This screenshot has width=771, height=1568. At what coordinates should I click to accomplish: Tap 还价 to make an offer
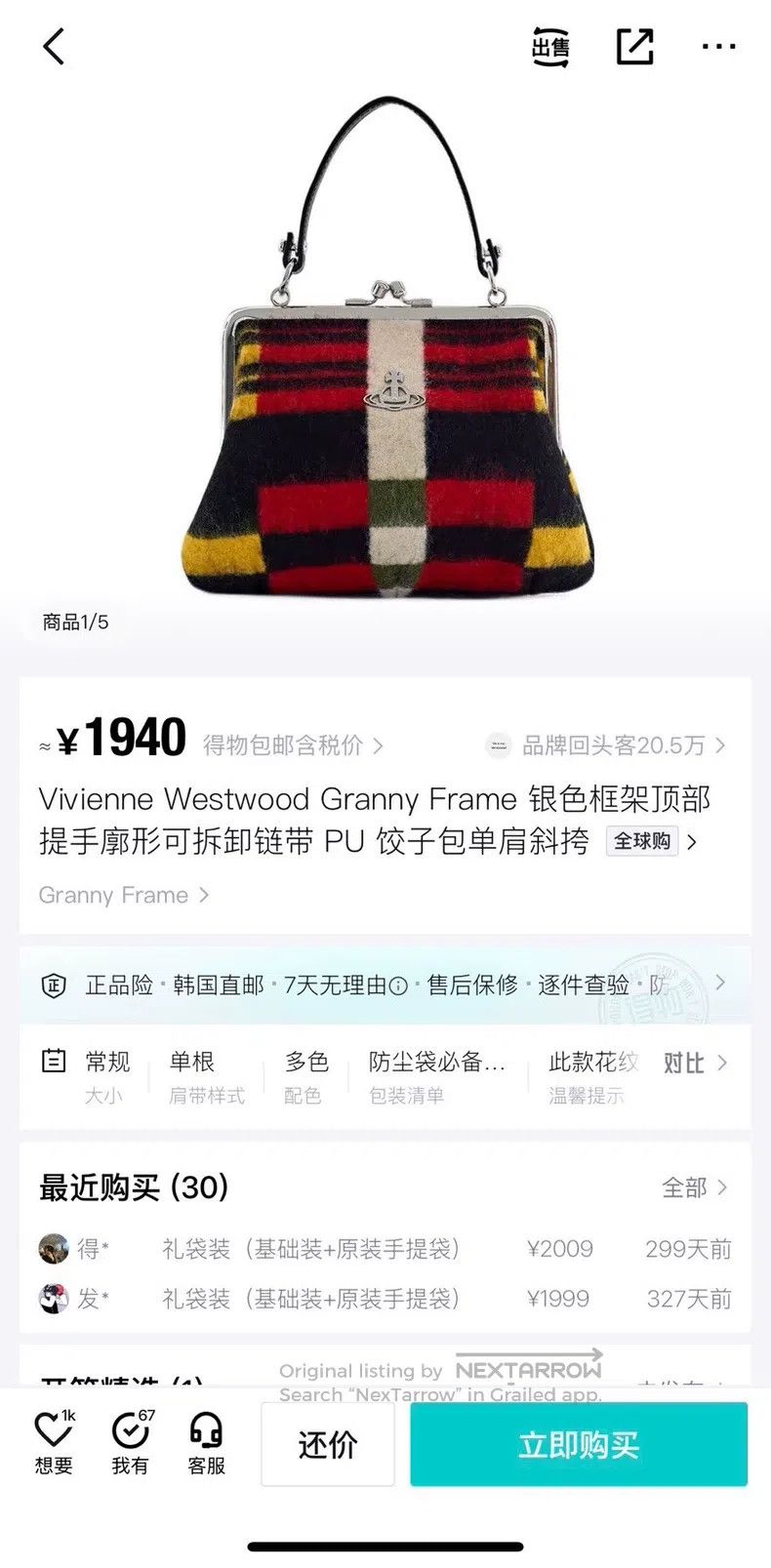point(328,1444)
